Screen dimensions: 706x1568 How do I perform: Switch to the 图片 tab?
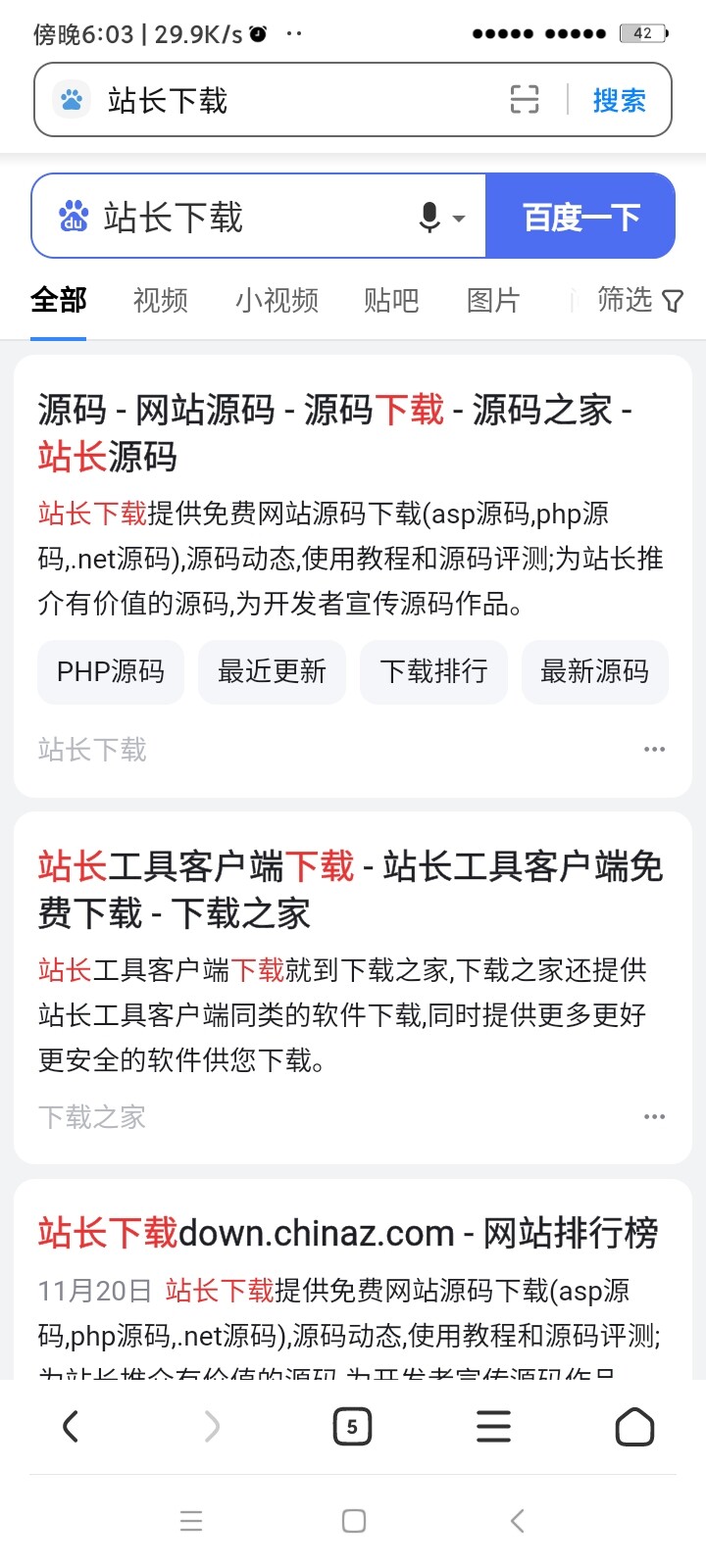pos(492,300)
